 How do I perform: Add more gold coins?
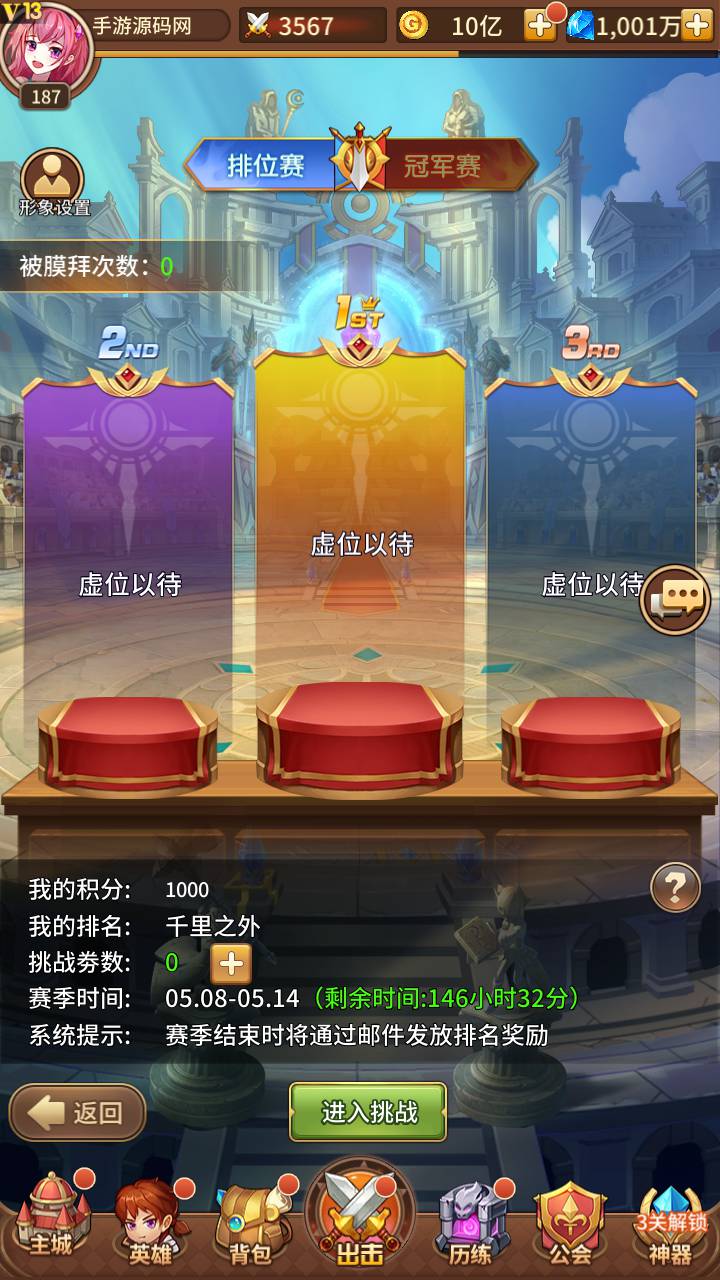point(540,26)
